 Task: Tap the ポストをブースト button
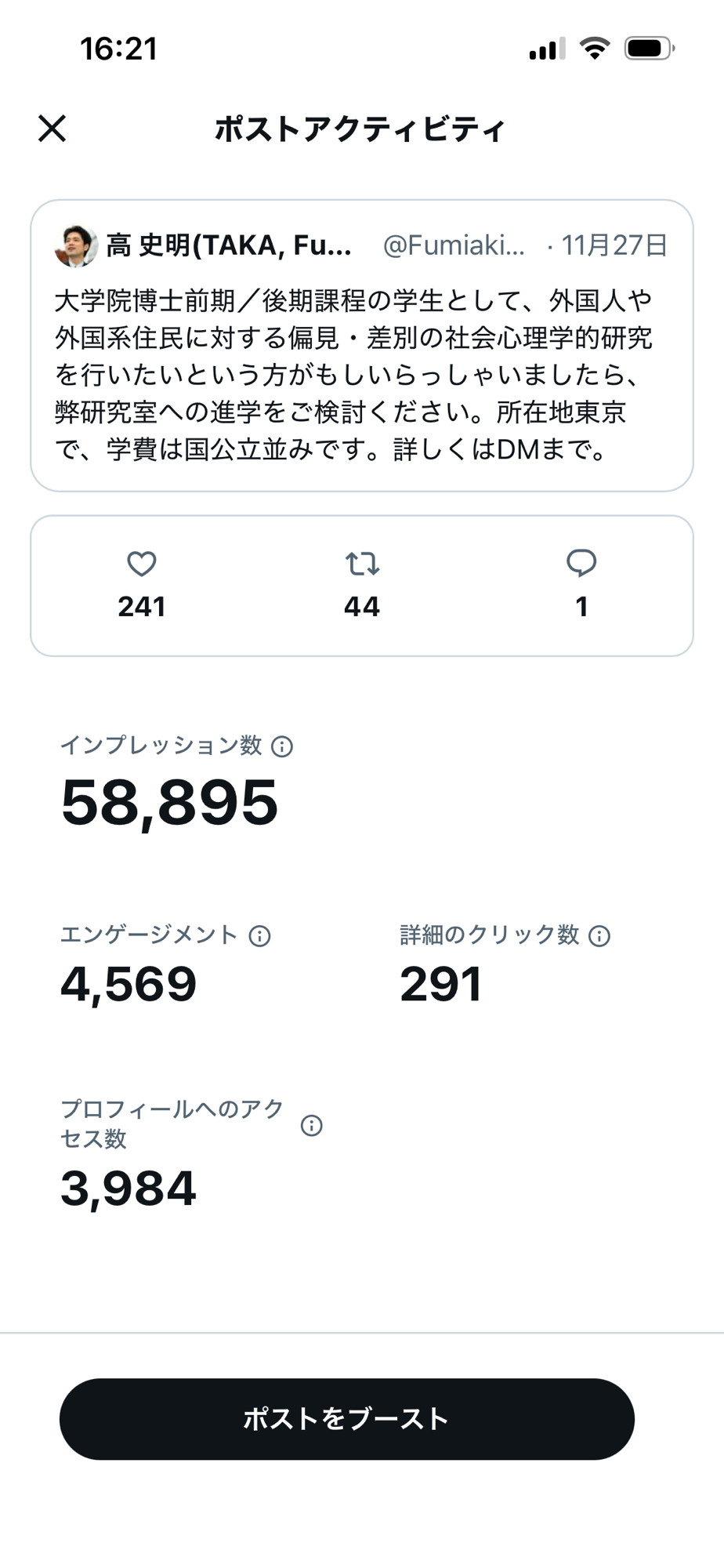coord(346,1419)
